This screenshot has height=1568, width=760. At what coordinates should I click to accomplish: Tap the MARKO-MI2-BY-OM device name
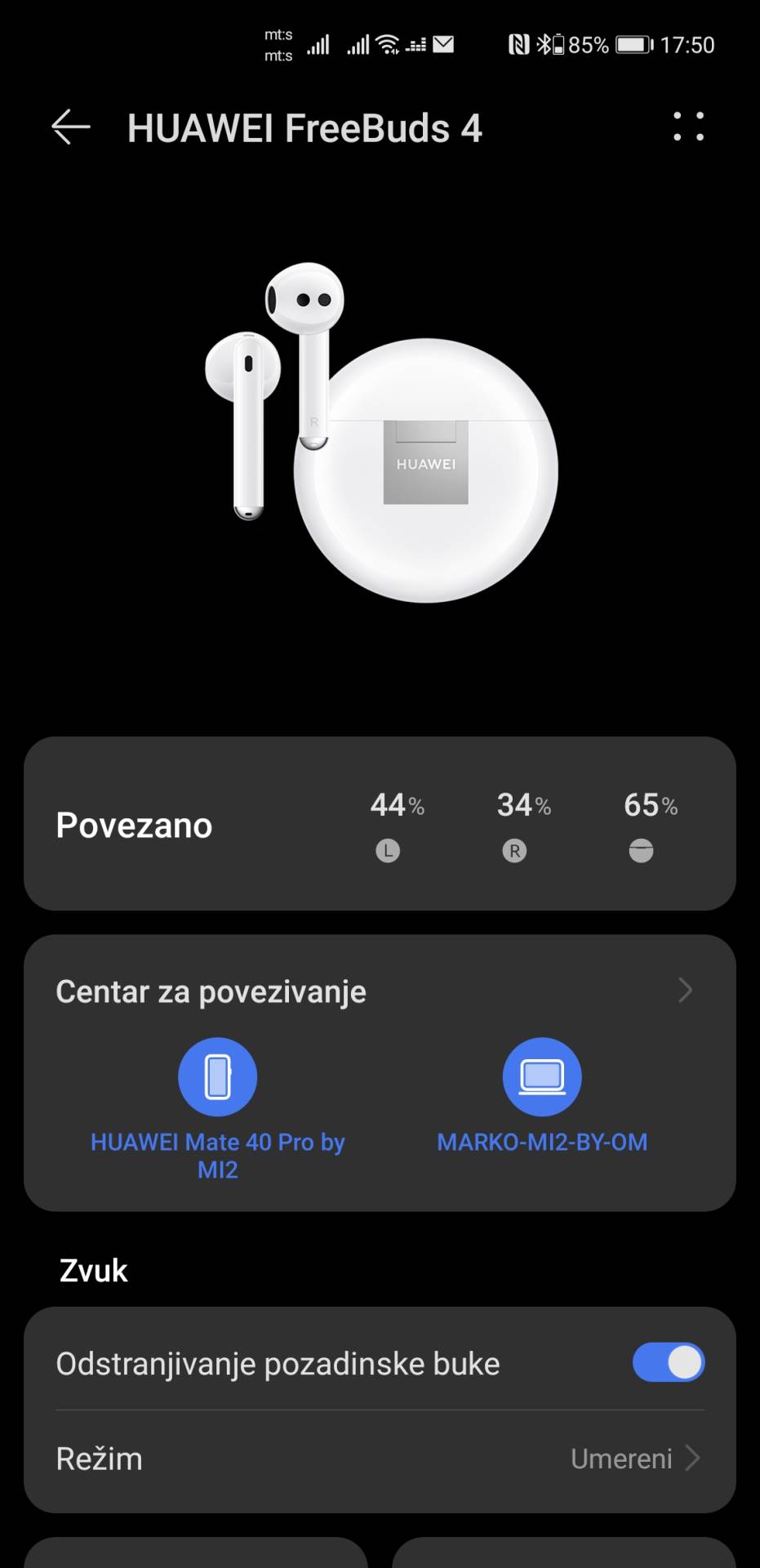pyautogui.click(x=541, y=1142)
